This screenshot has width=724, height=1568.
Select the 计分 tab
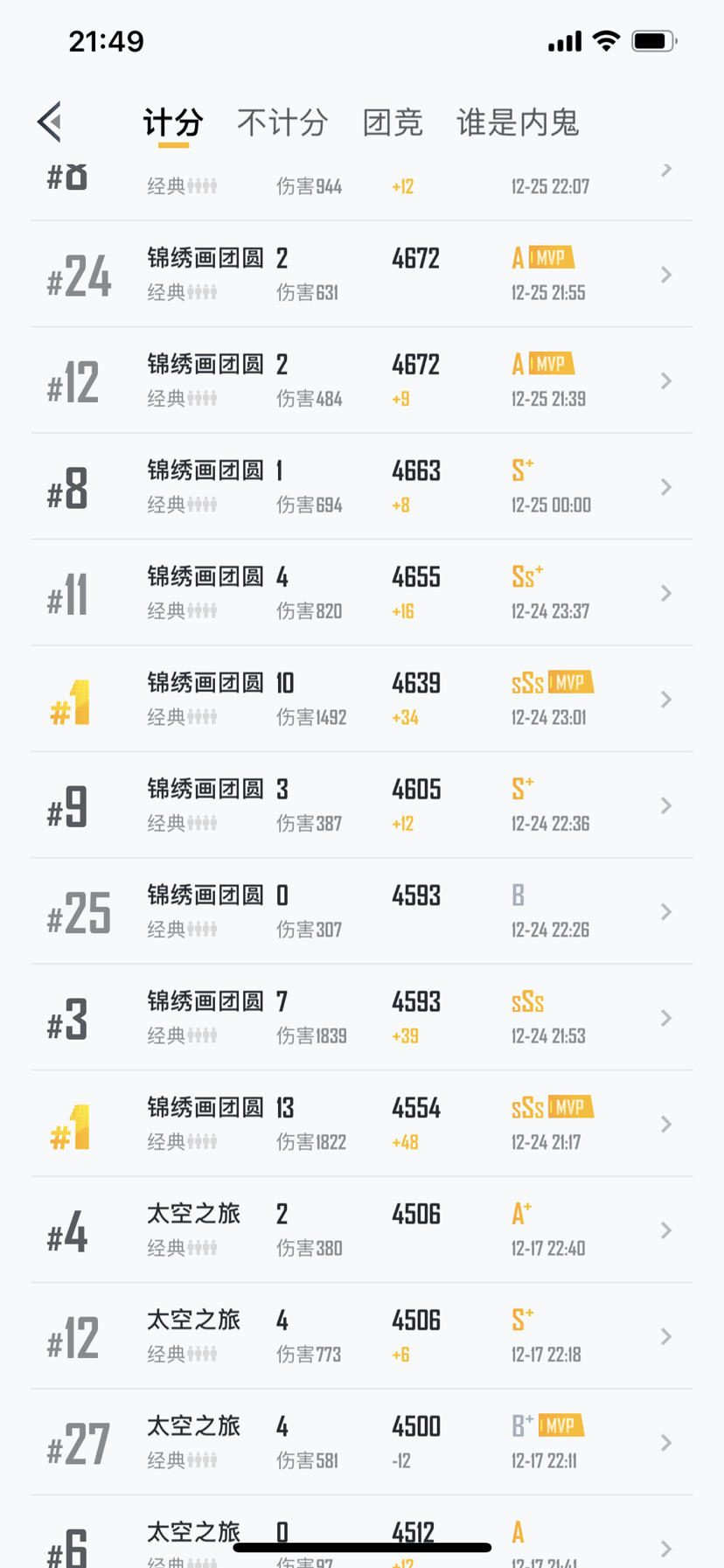coord(171,123)
